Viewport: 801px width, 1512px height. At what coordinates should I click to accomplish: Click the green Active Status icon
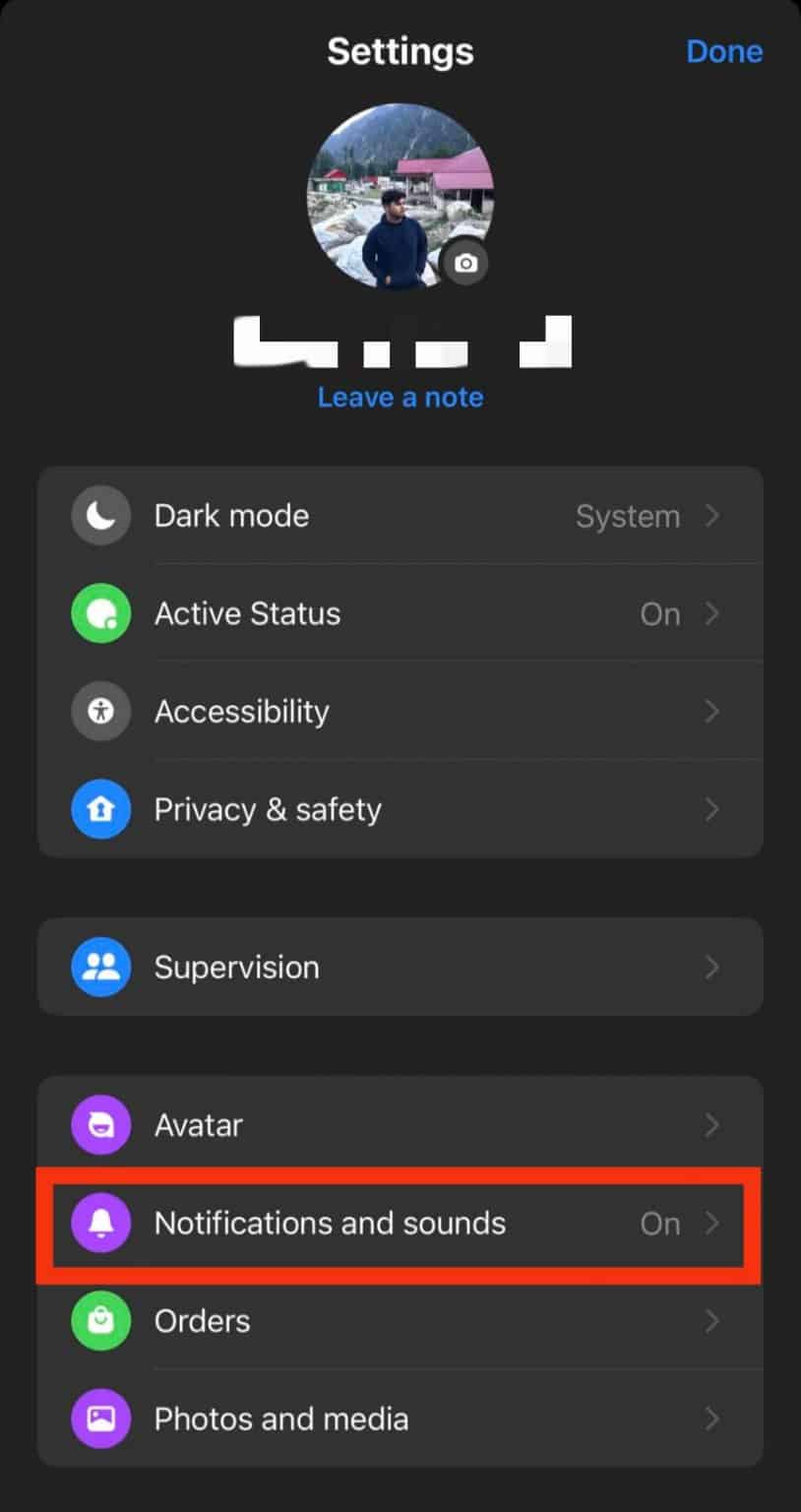(x=100, y=613)
